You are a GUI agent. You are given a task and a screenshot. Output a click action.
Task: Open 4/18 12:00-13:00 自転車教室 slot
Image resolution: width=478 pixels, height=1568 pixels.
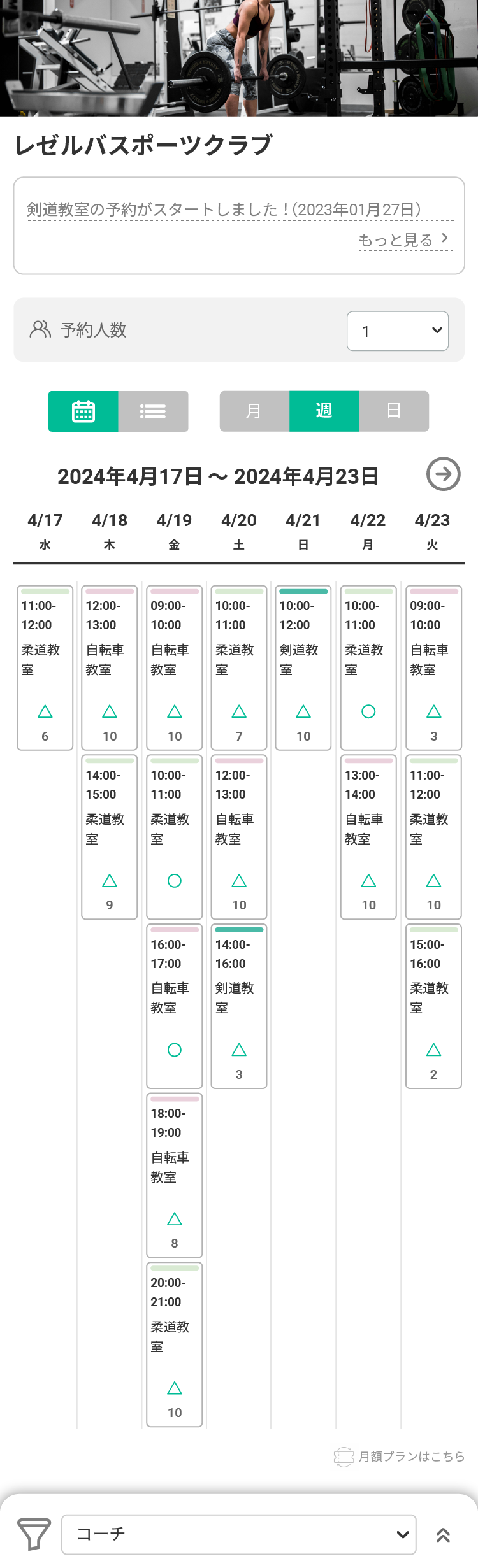click(x=110, y=667)
